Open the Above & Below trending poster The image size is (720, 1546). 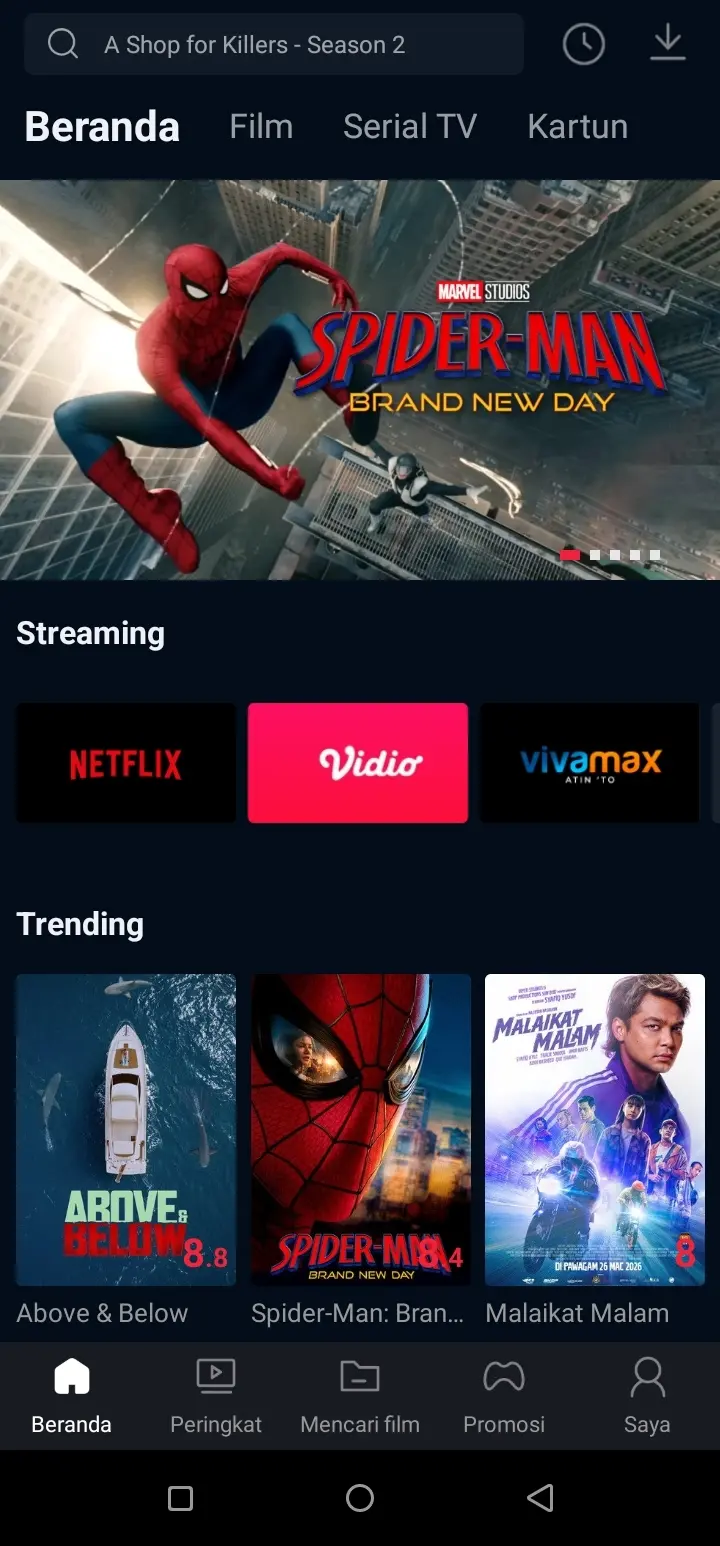point(126,1130)
